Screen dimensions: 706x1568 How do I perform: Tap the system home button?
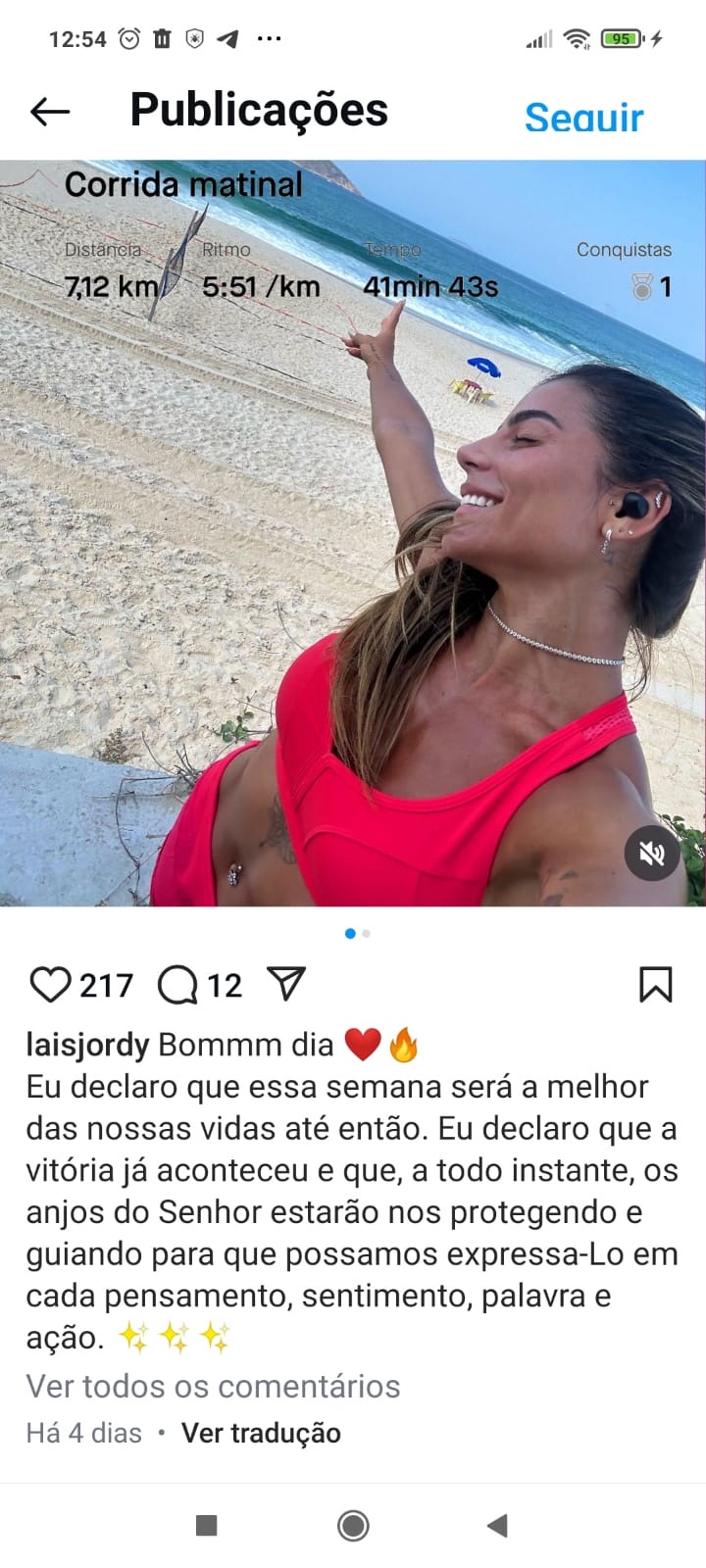coord(353,1525)
